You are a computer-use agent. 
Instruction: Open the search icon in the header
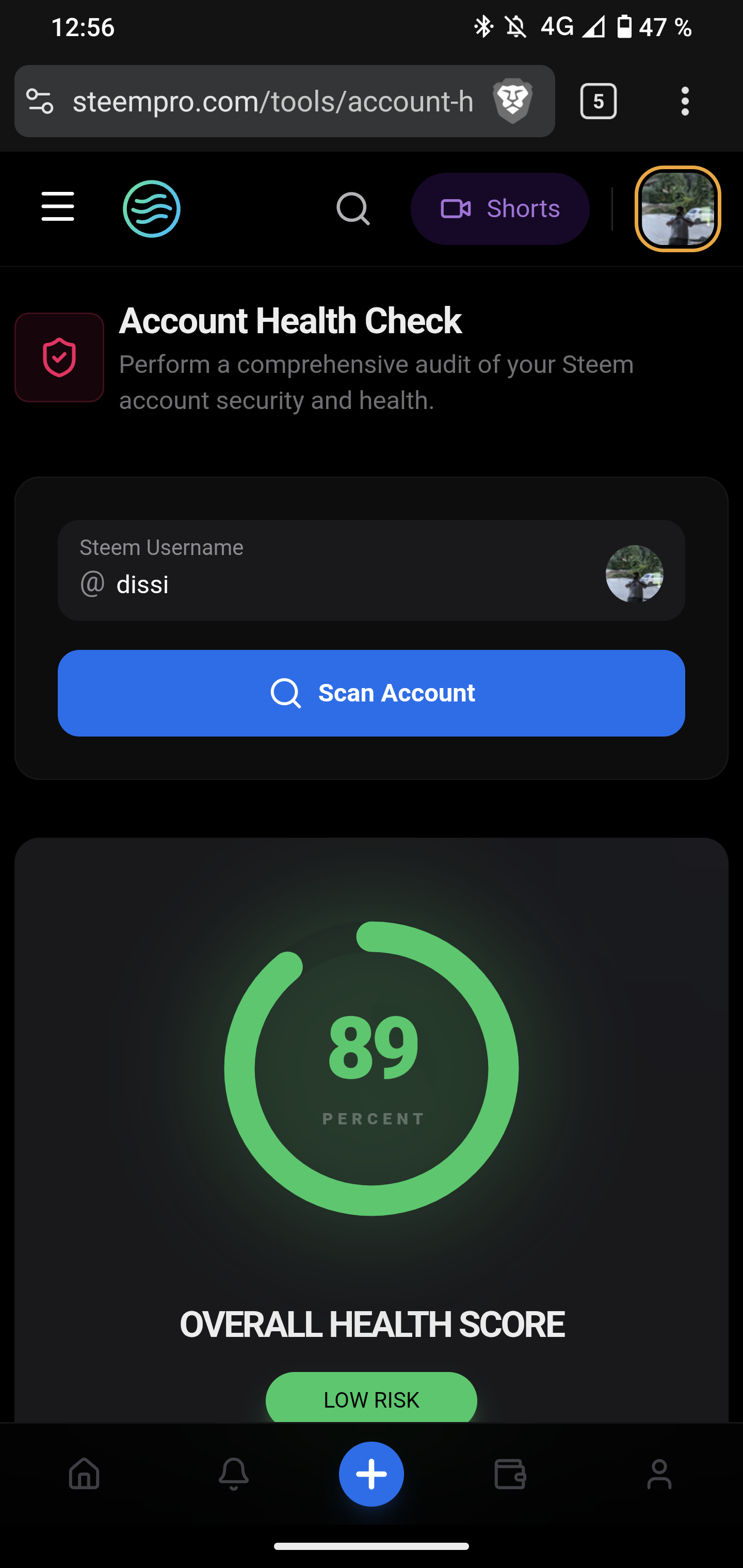click(353, 209)
